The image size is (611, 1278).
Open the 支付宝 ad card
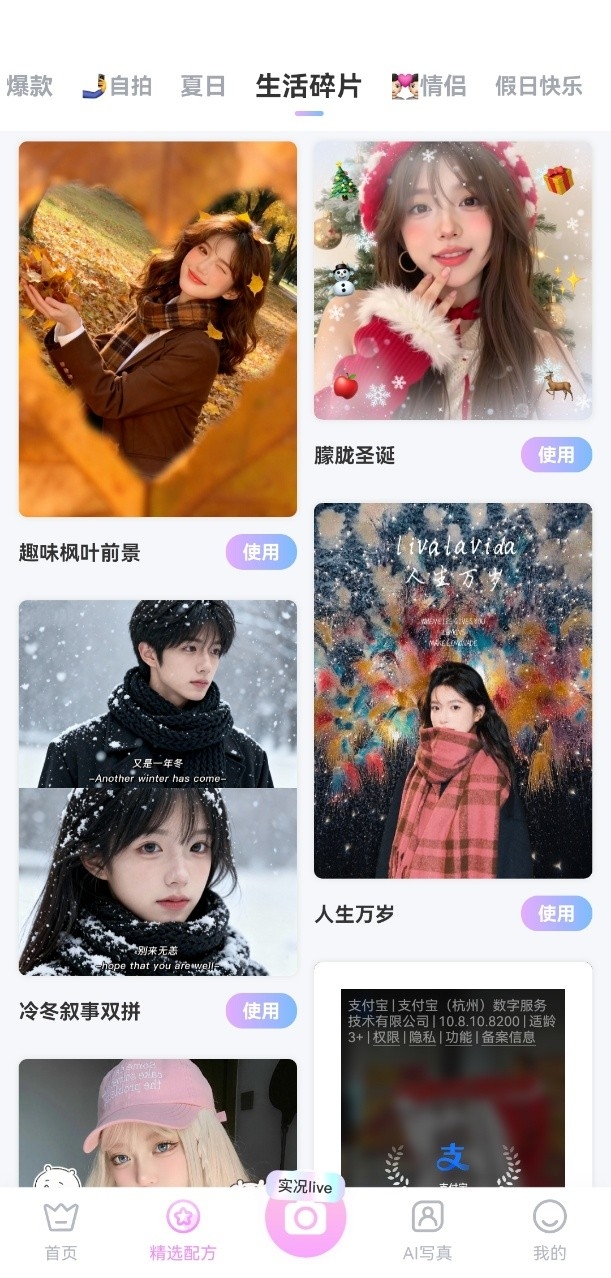(453, 1080)
